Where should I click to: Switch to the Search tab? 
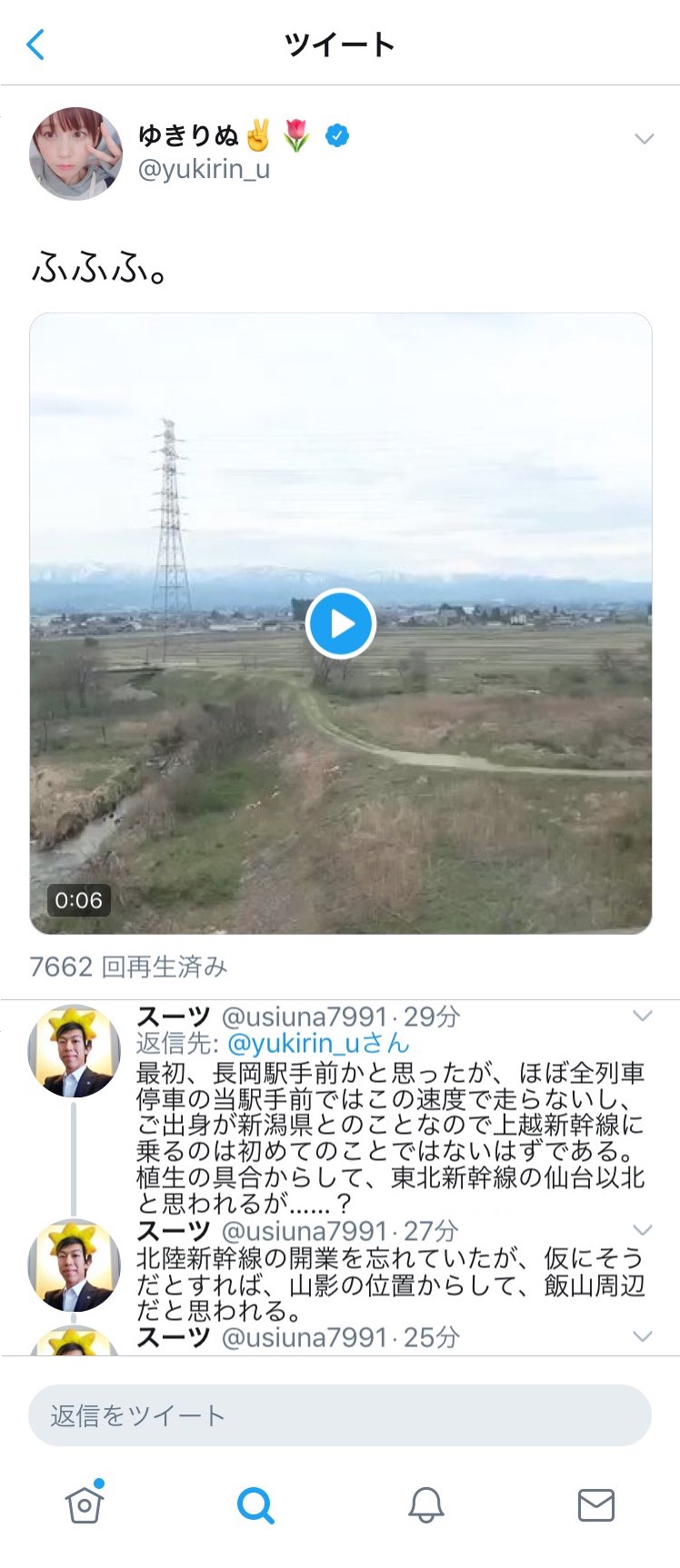tap(255, 1505)
